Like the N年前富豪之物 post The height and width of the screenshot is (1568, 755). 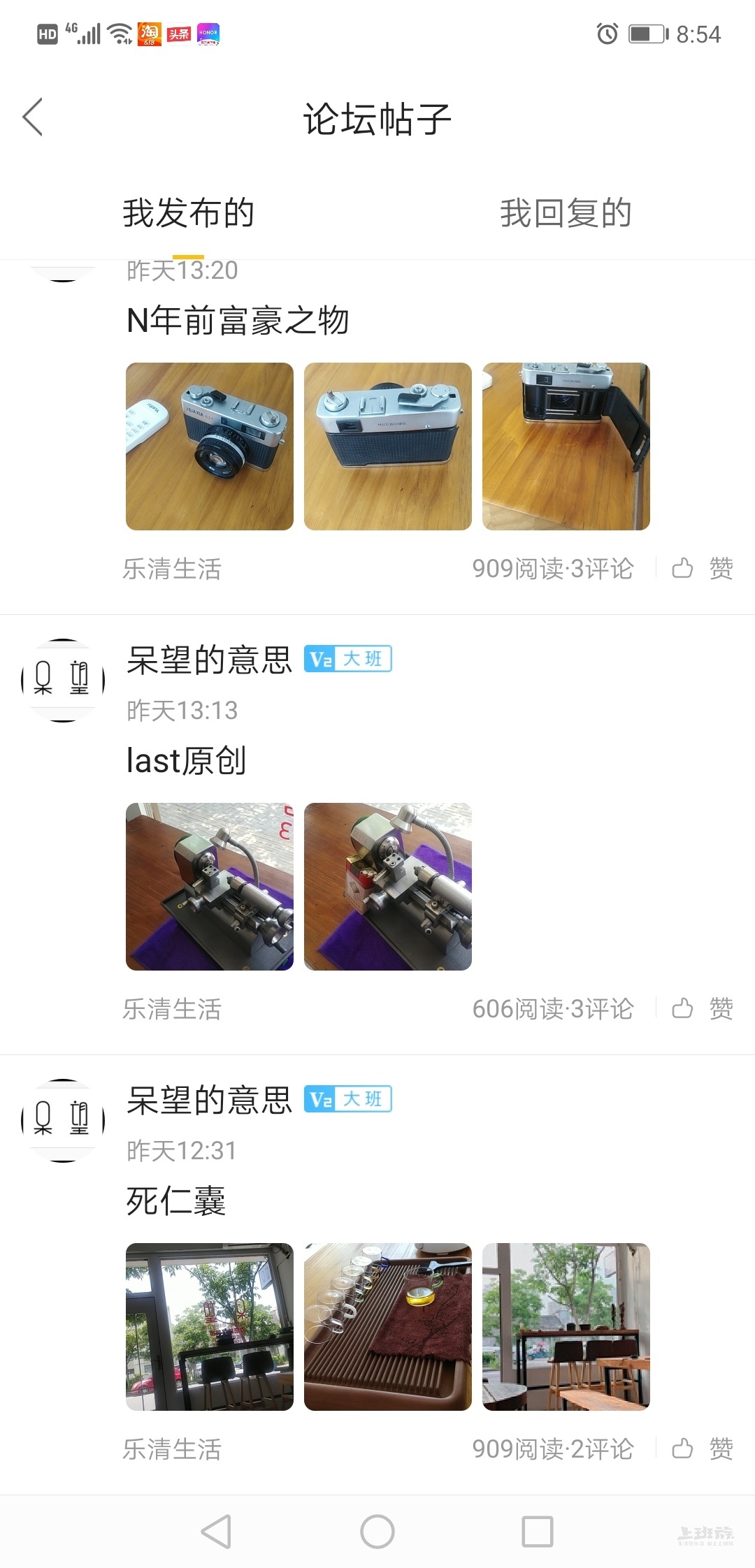(x=702, y=569)
